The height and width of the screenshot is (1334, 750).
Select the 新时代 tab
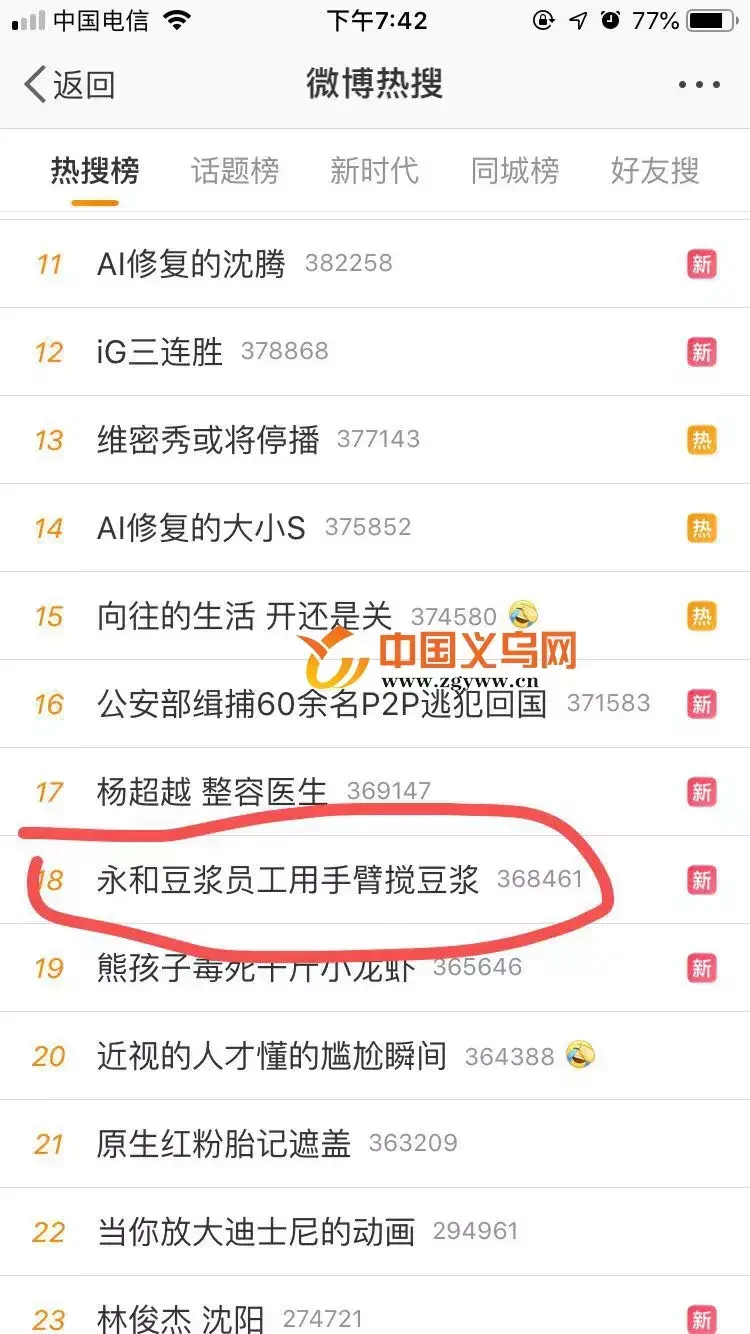tap(375, 171)
